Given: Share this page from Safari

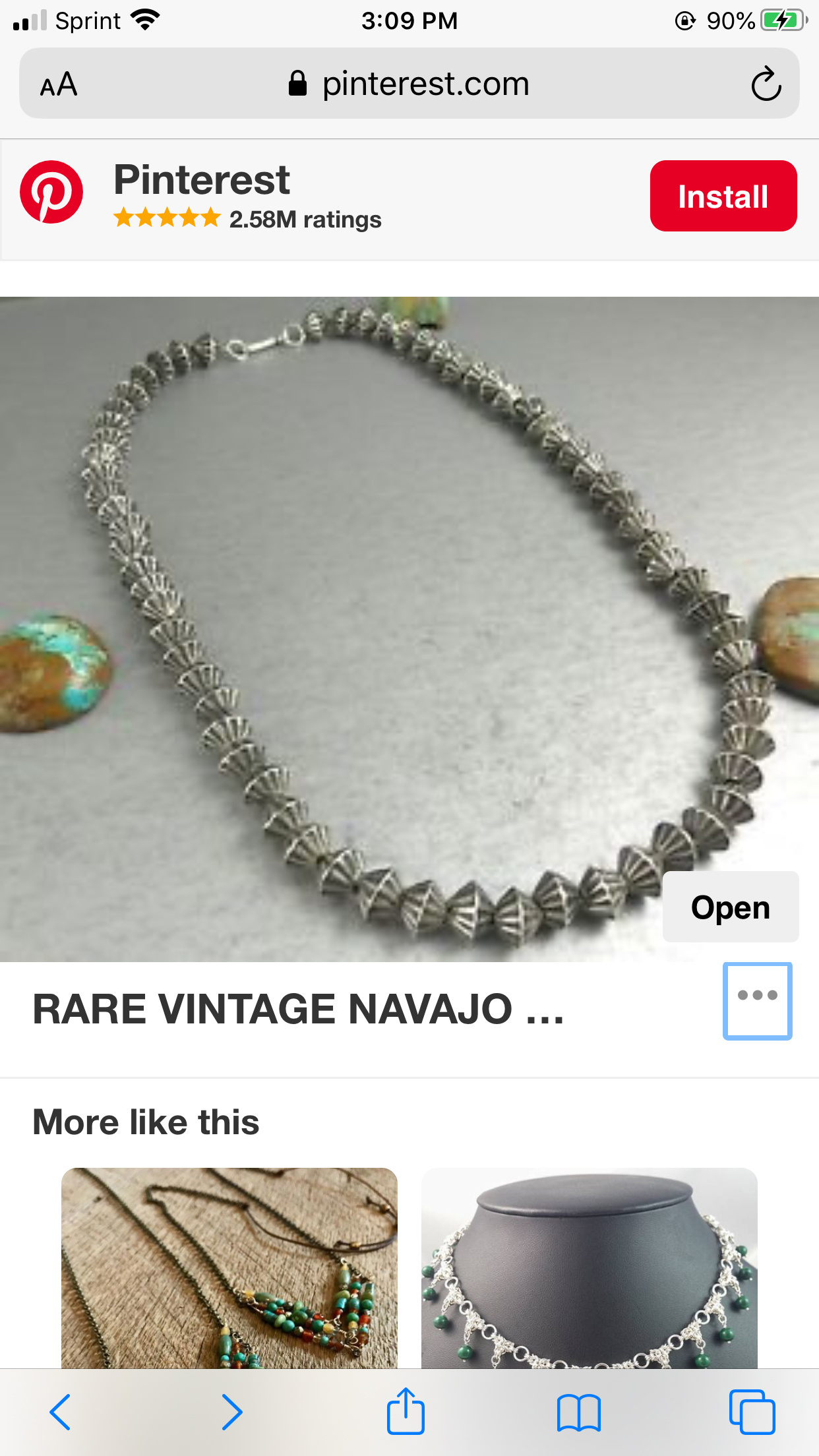Looking at the screenshot, I should (406, 1412).
